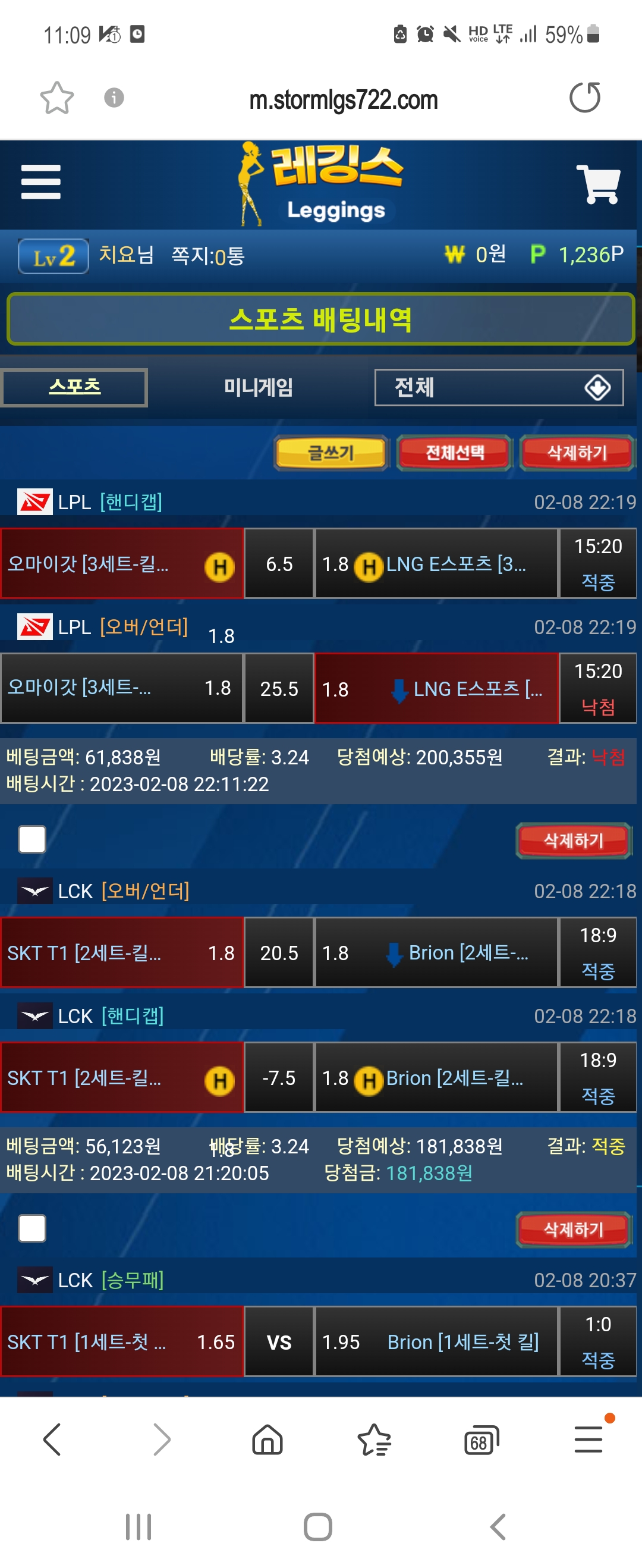Screen dimensions: 642x1568
Task: Delete the 56,123원 bet record
Action: tap(572, 1230)
